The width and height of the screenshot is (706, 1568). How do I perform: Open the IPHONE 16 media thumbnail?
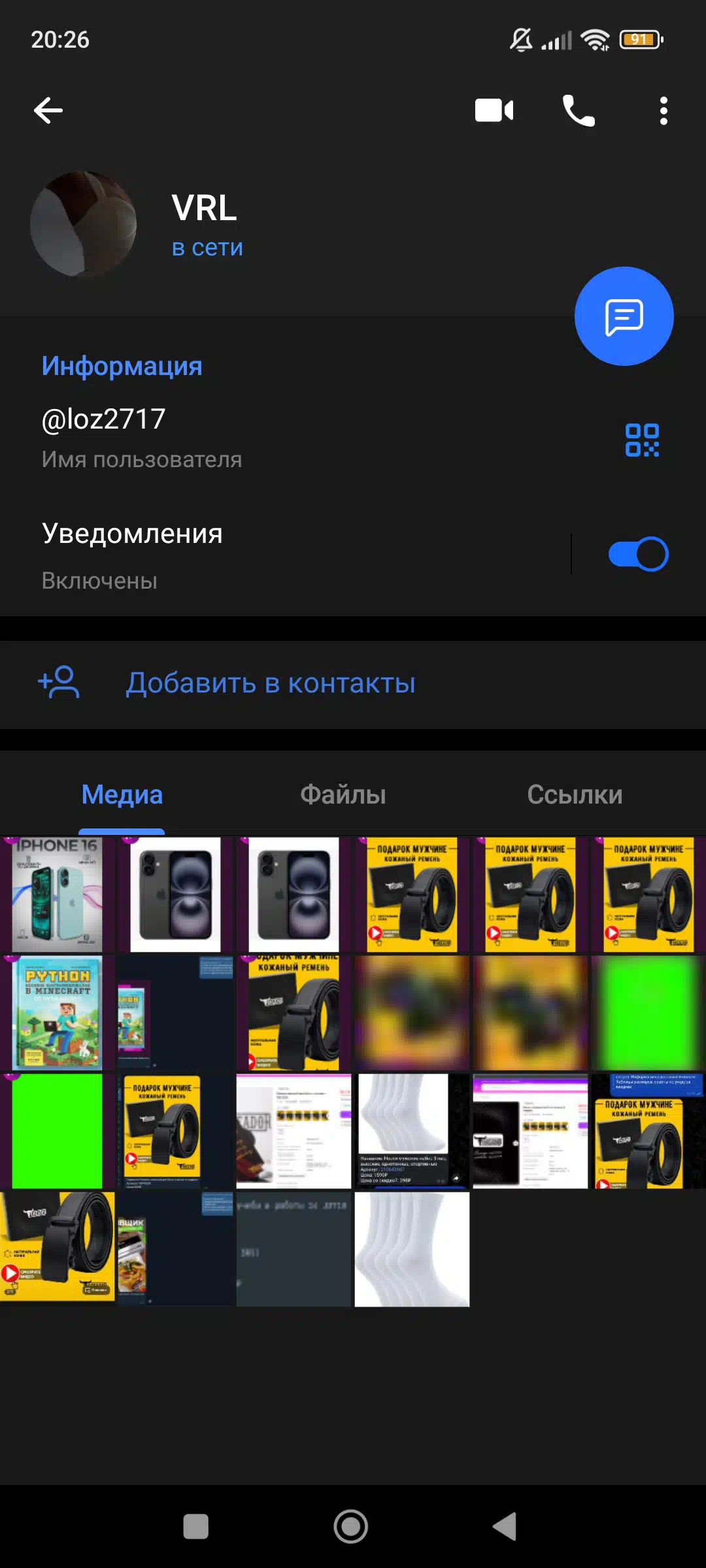pos(58,894)
